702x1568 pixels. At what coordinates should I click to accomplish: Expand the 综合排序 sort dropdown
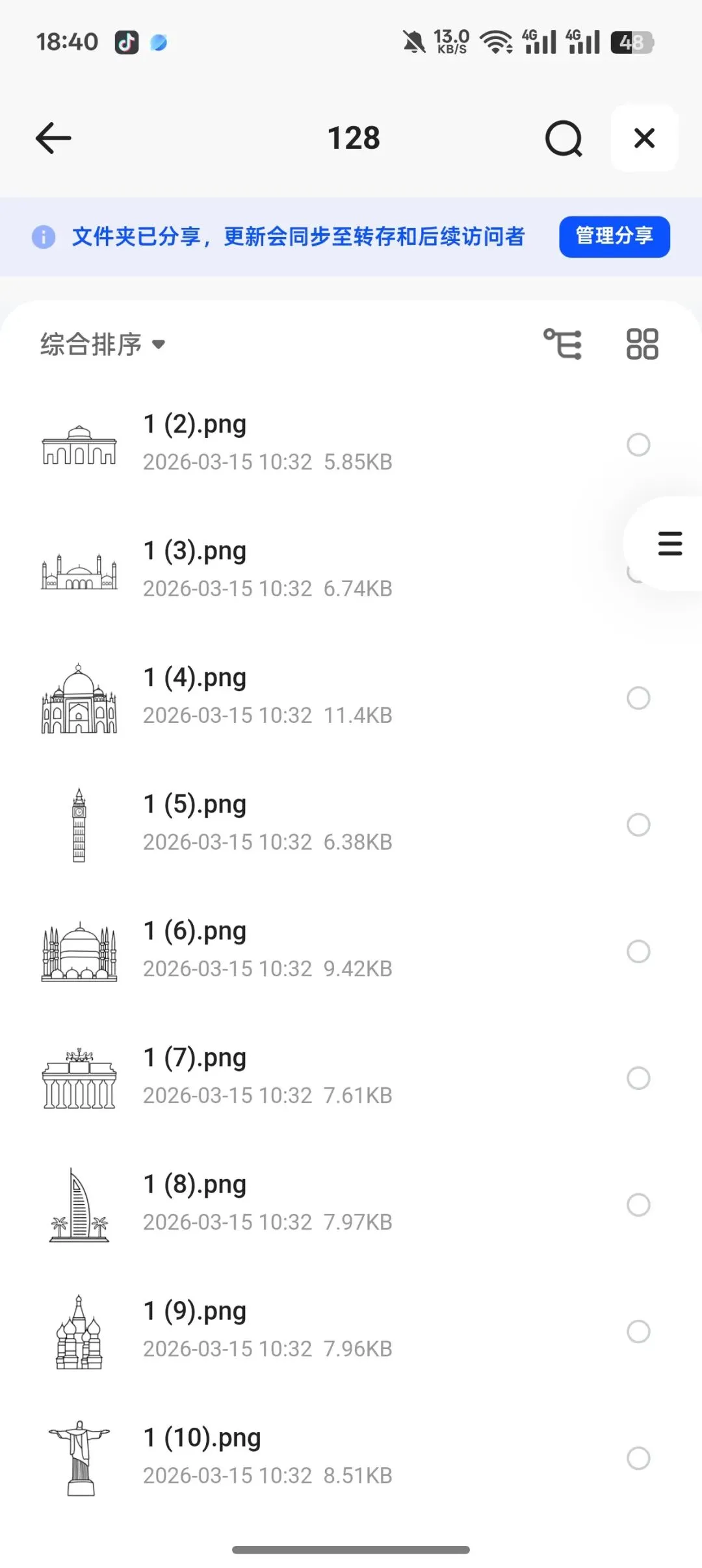[103, 344]
